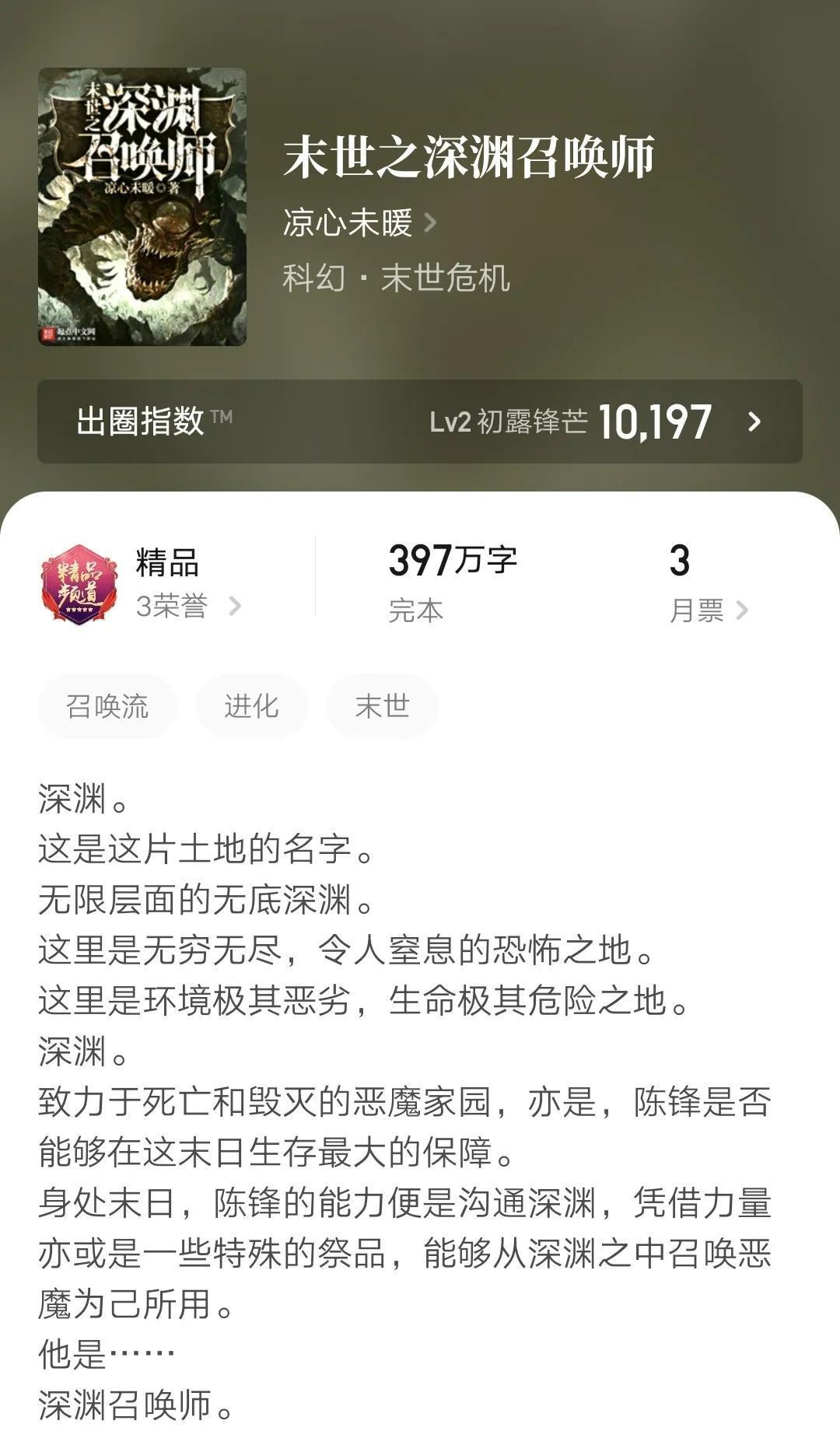Select the 末世 tag chip

(x=382, y=706)
